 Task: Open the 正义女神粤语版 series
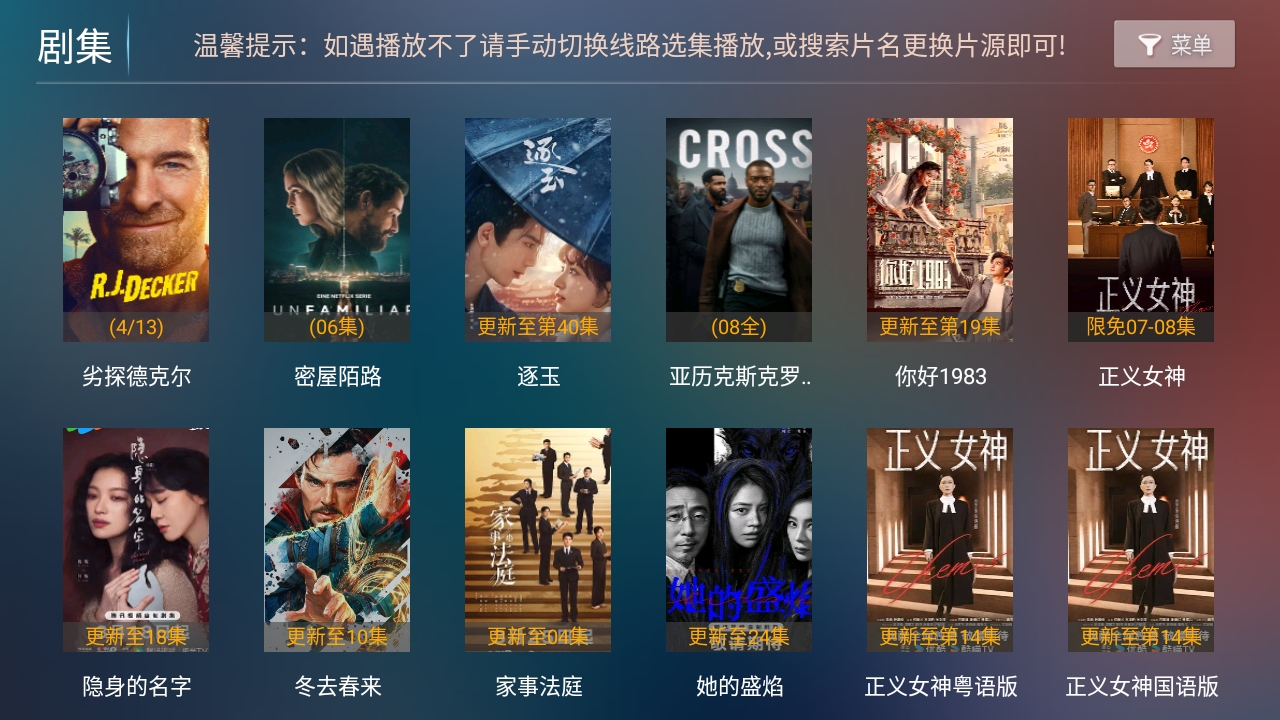940,540
